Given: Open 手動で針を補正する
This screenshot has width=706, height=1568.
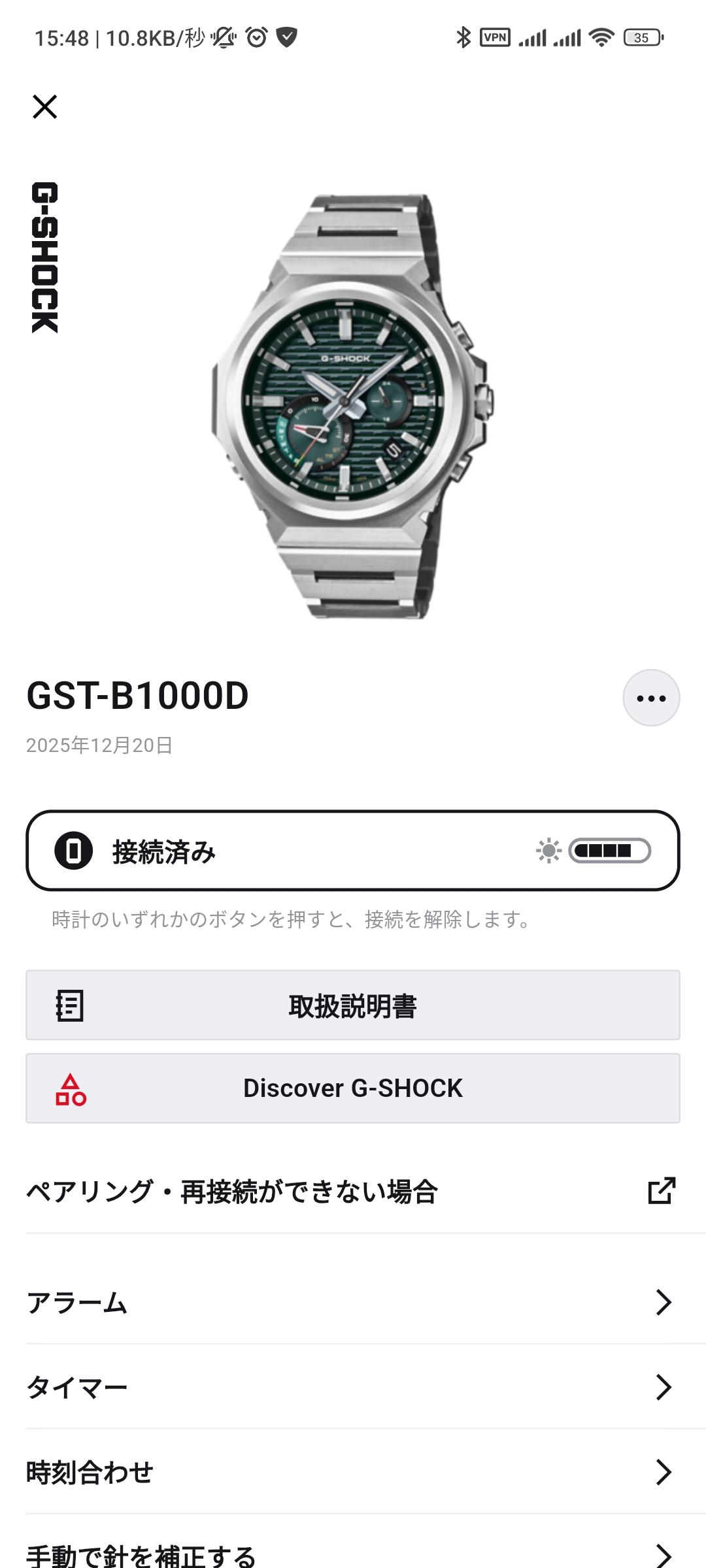Looking at the screenshot, I should 353,1554.
